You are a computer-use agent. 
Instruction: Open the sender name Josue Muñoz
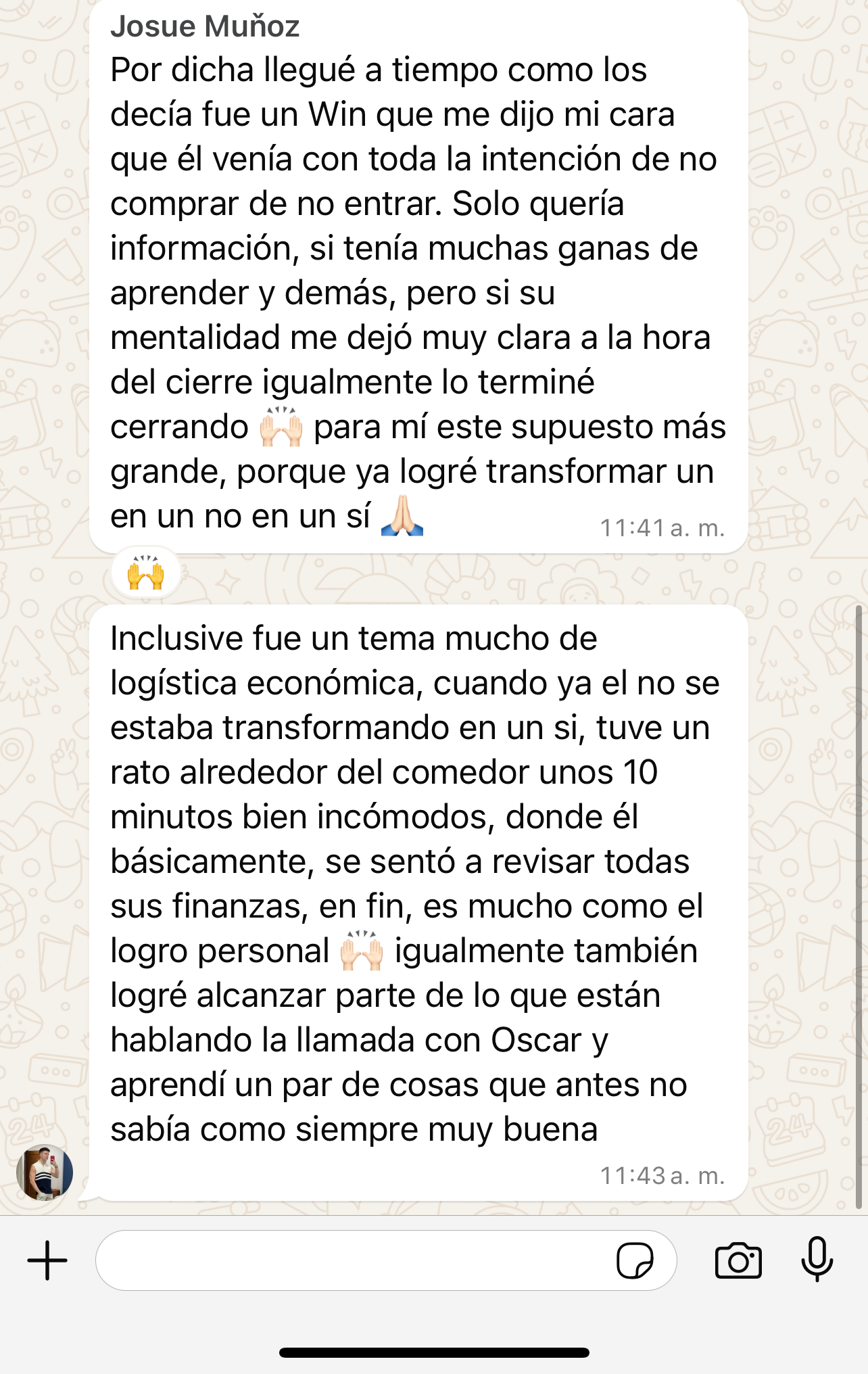[205, 26]
